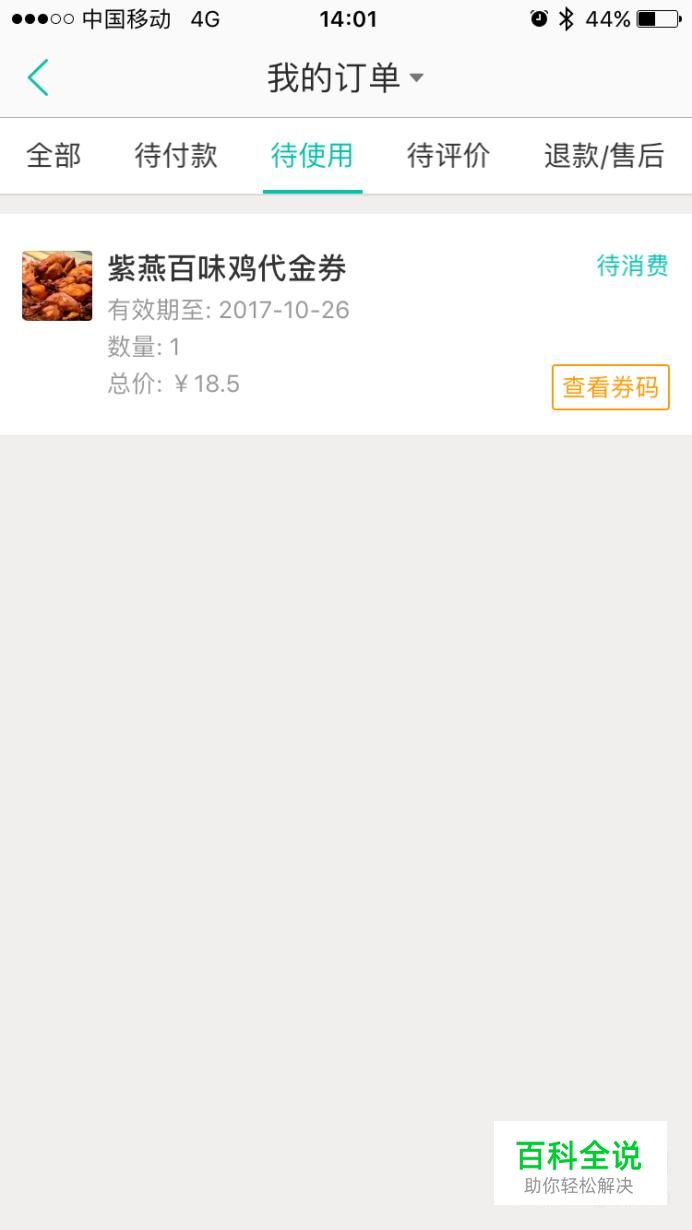This screenshot has width=692, height=1230.
Task: Expand the 我的订单 title dropdown
Action: coord(345,78)
